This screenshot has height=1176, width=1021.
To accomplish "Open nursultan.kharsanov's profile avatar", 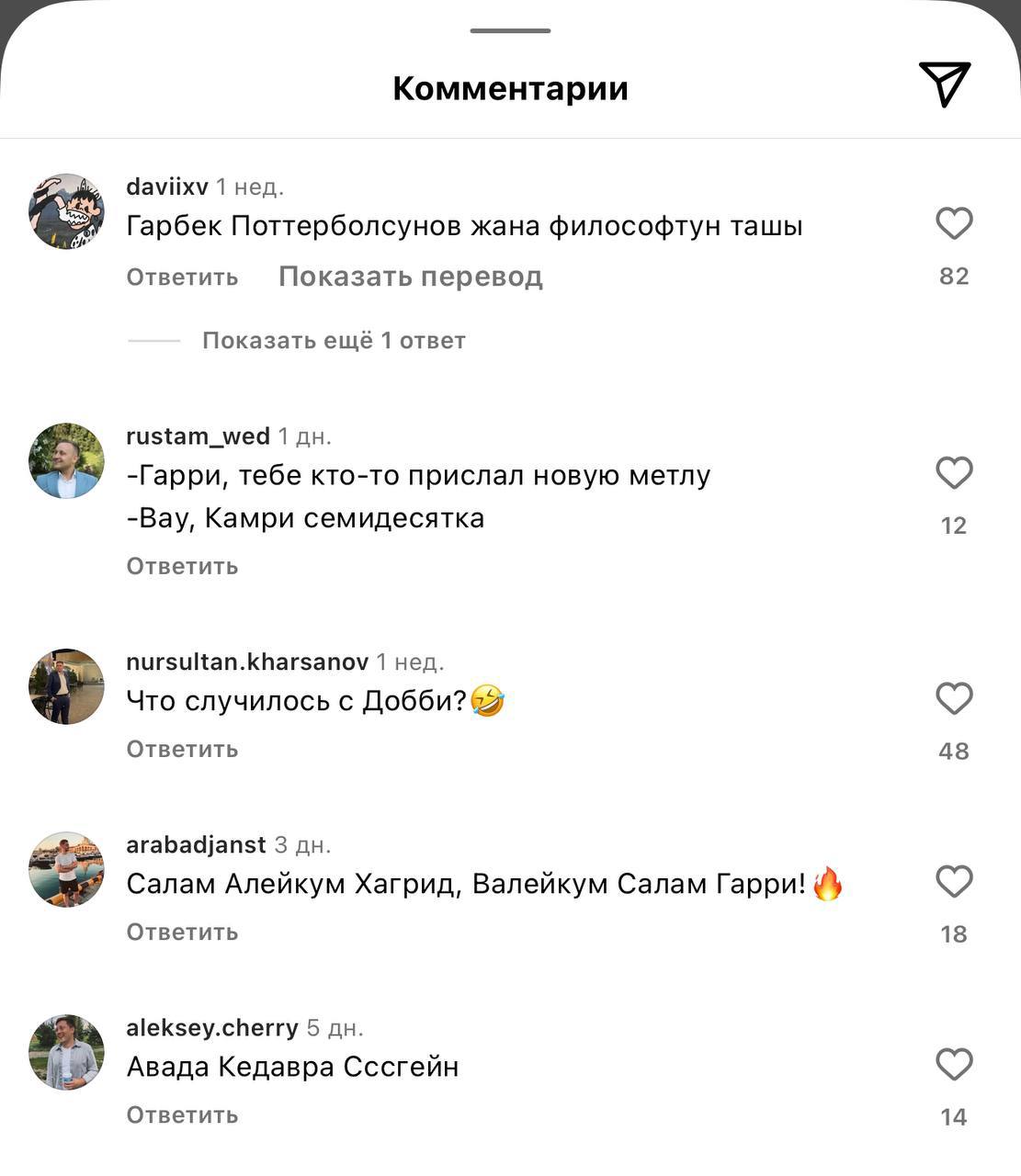I will click(66, 686).
